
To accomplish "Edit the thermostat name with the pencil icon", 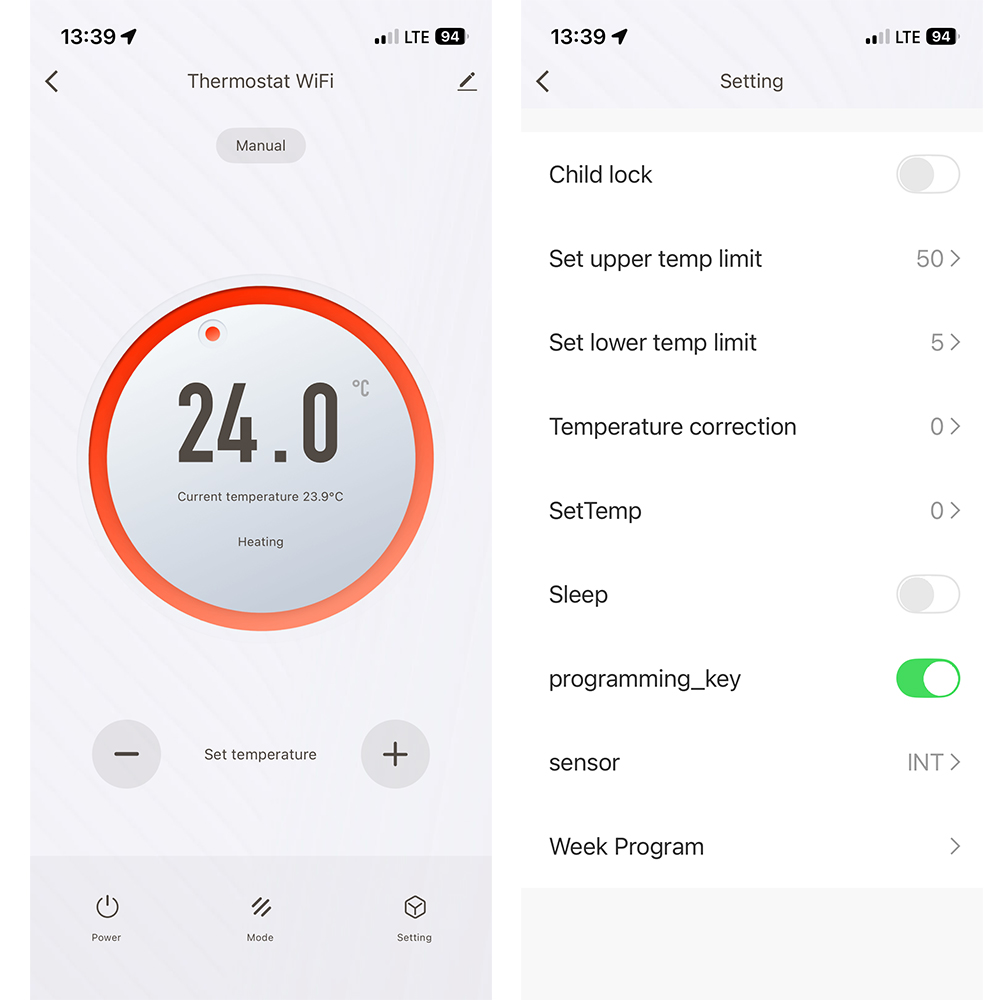I will (467, 82).
